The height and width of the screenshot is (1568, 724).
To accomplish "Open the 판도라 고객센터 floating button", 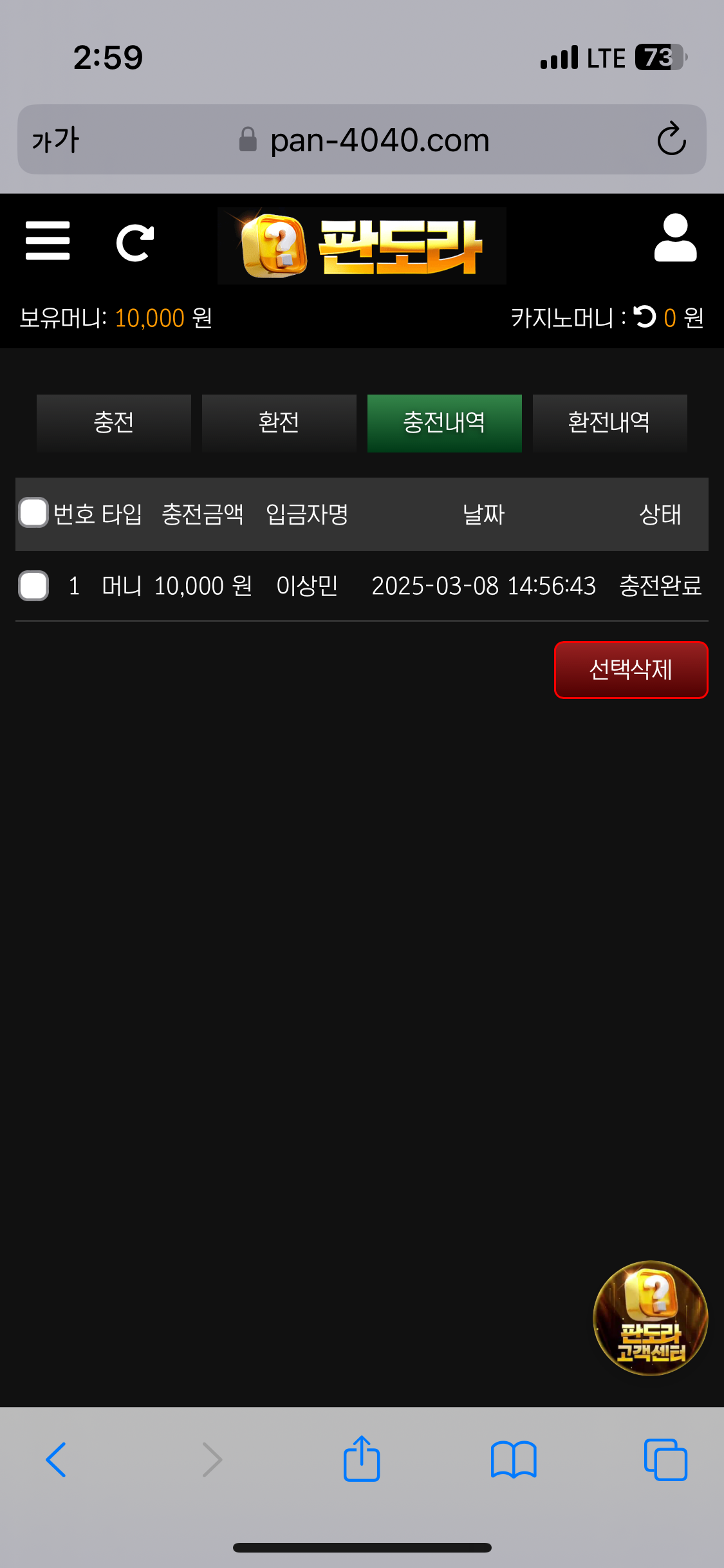I will tap(650, 1318).
